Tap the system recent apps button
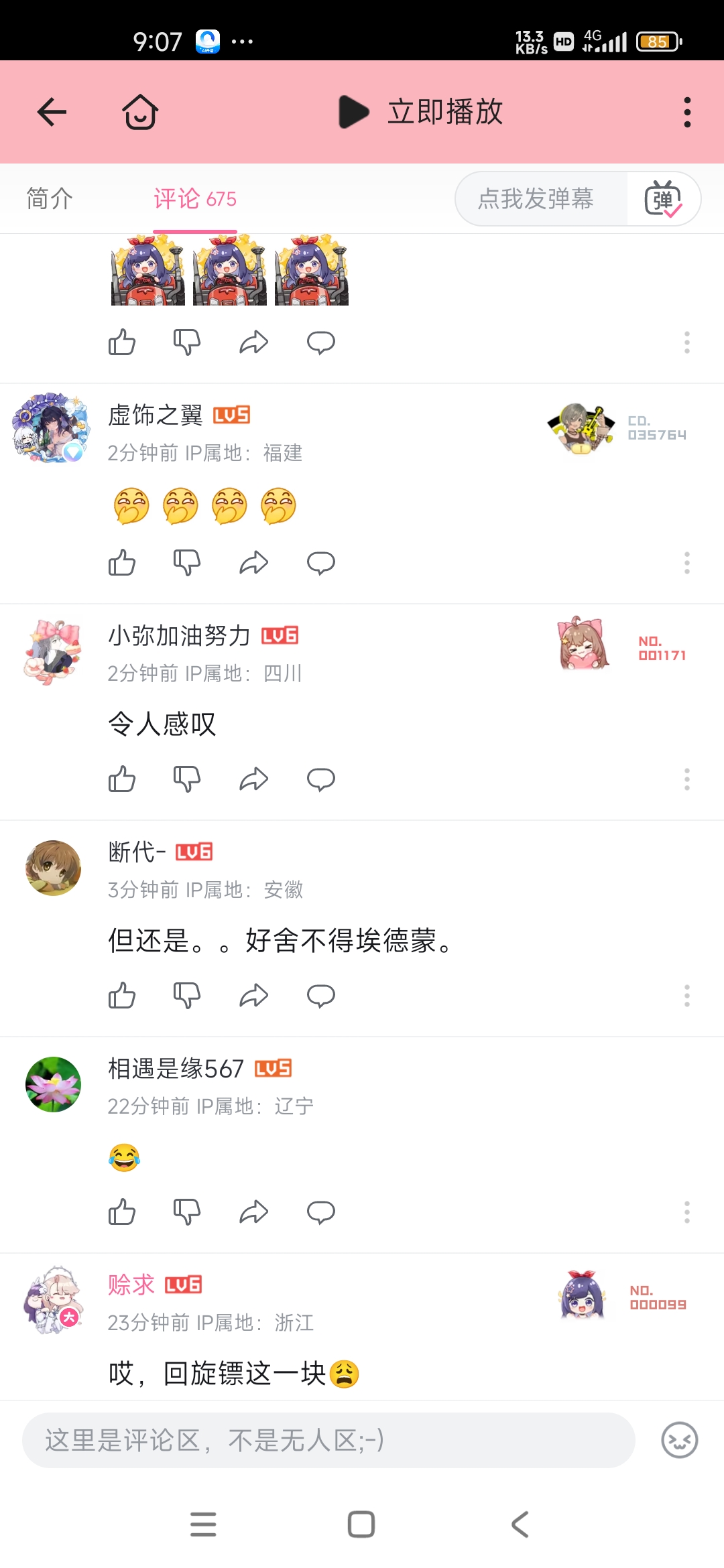 (203, 1524)
